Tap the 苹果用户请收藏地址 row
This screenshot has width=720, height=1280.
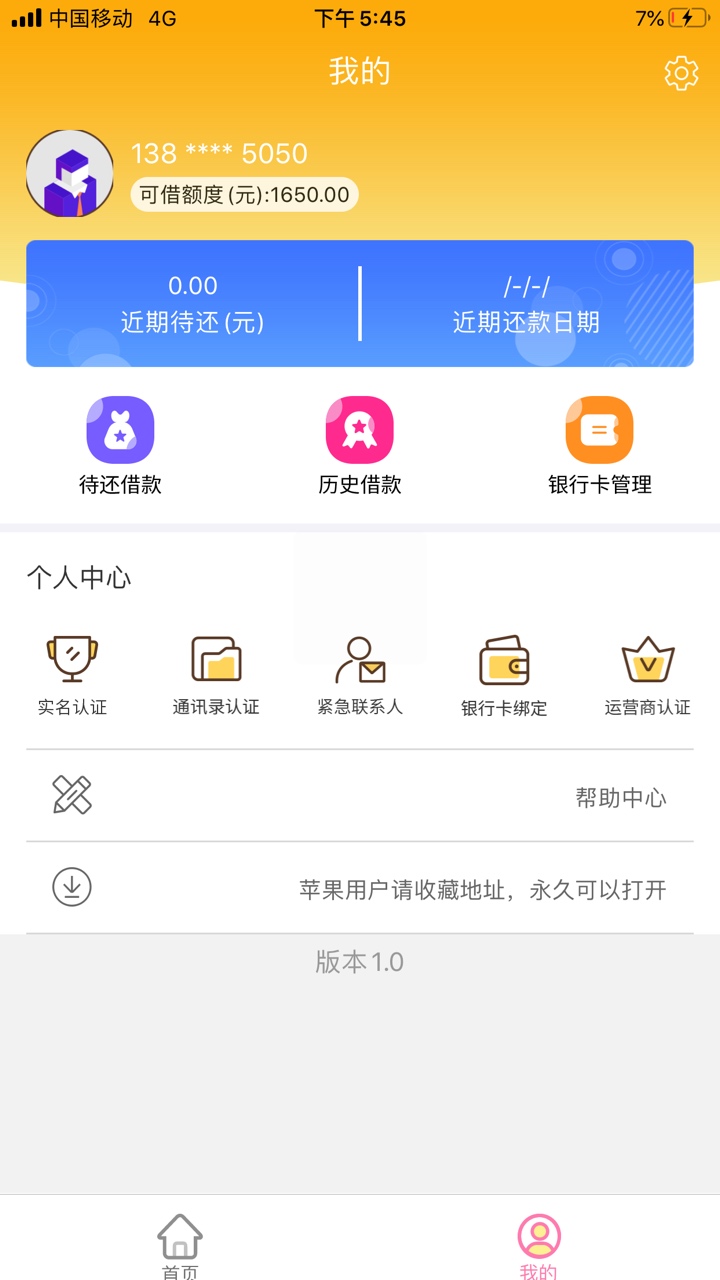tap(360, 888)
